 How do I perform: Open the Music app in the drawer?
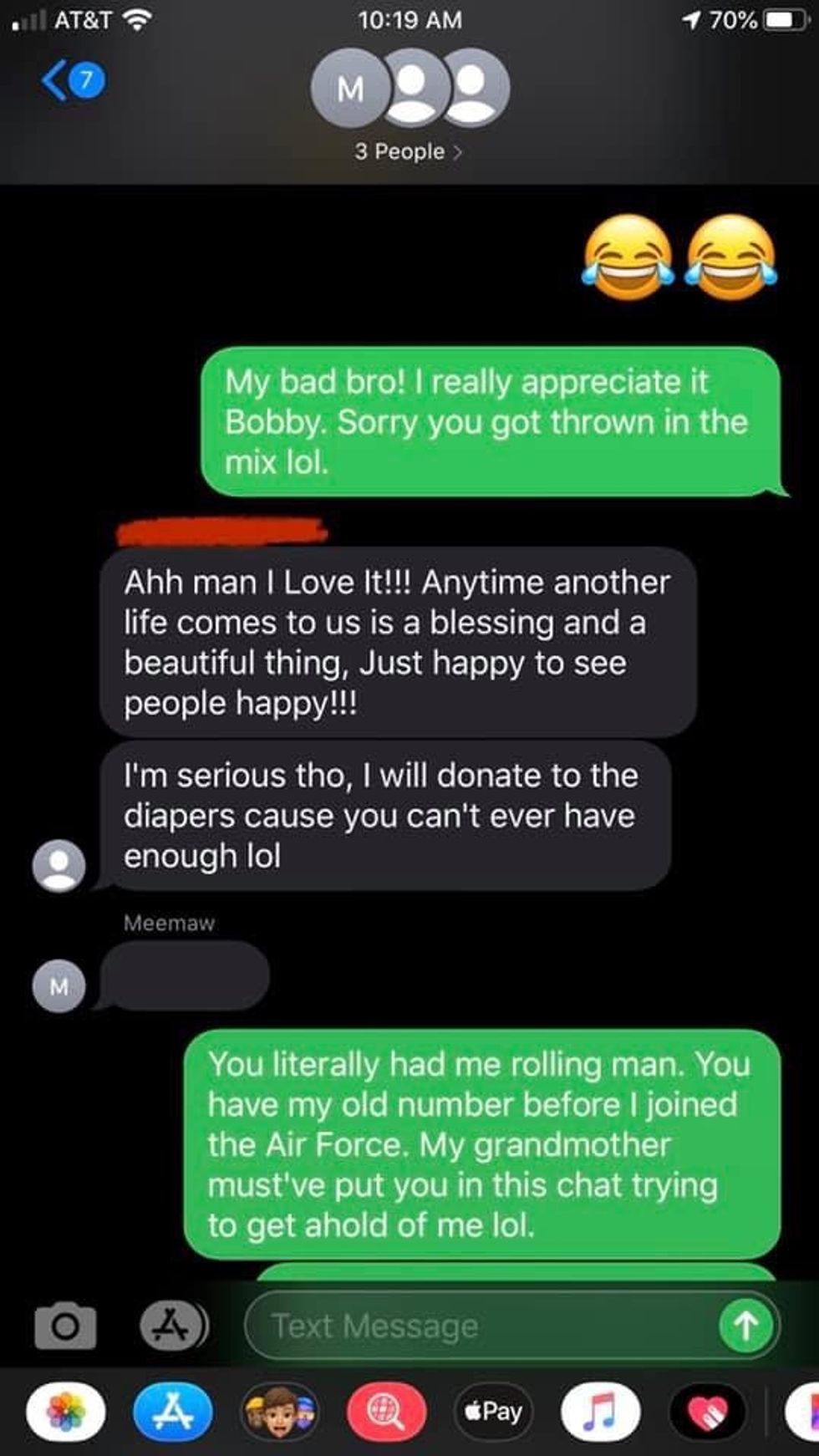click(x=600, y=1413)
